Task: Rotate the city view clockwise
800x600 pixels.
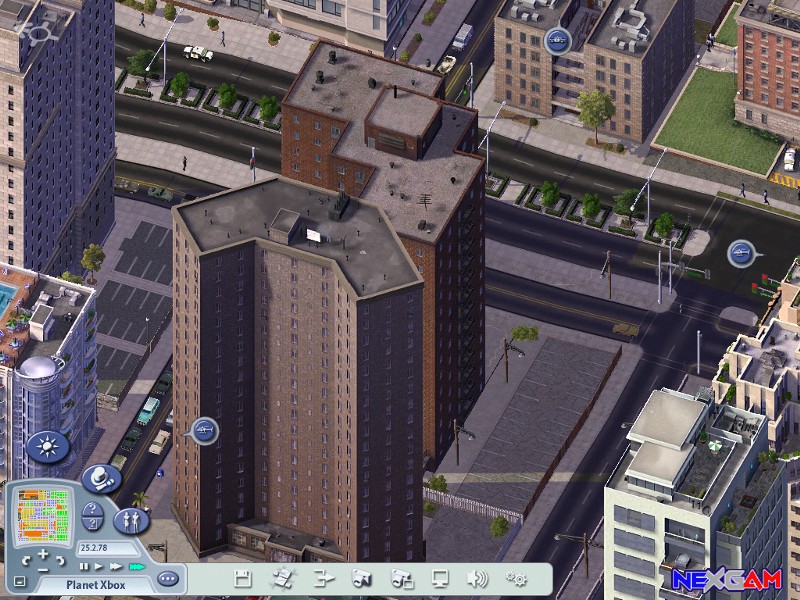Action: 62,561
